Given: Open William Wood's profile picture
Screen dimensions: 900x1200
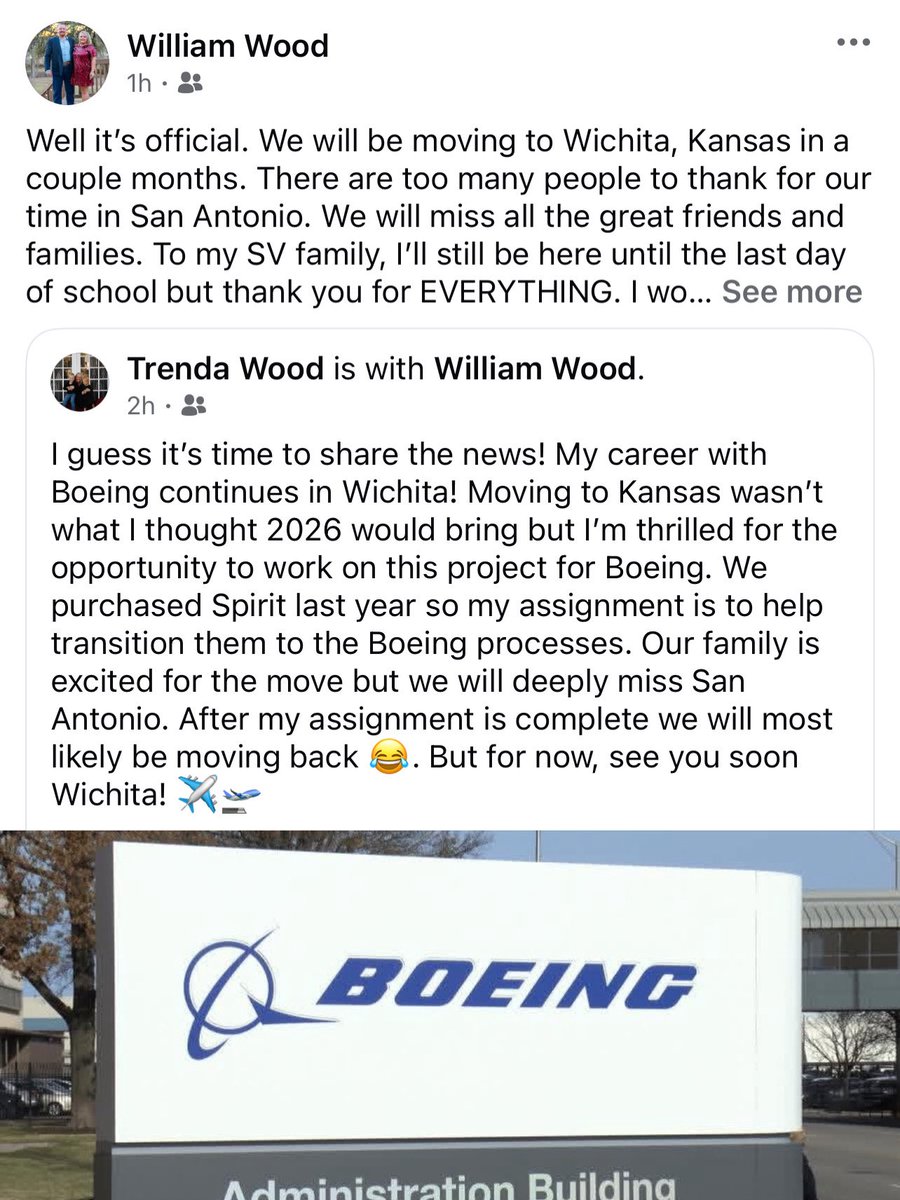Looking at the screenshot, I should pyautogui.click(x=67, y=62).
